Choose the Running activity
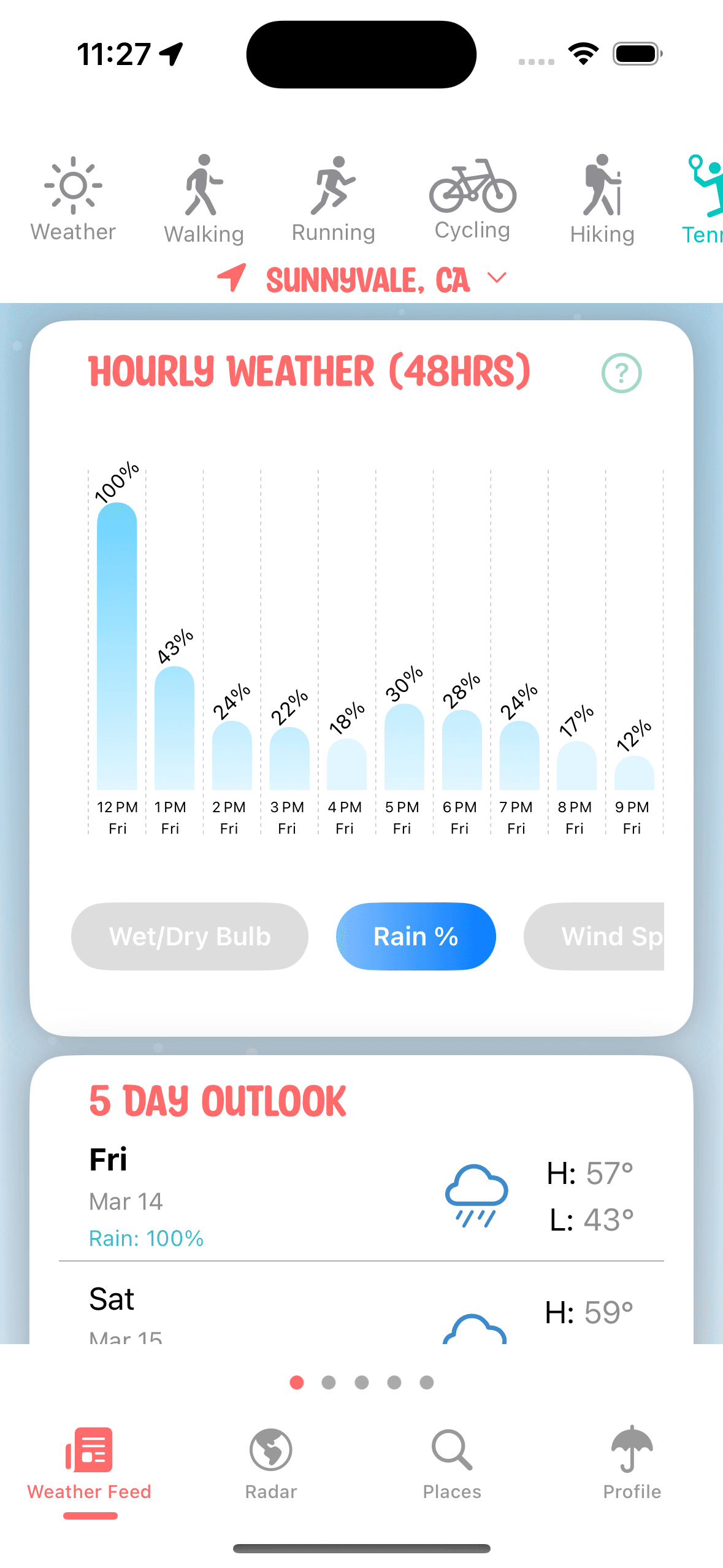The width and height of the screenshot is (723, 1568). 333,199
